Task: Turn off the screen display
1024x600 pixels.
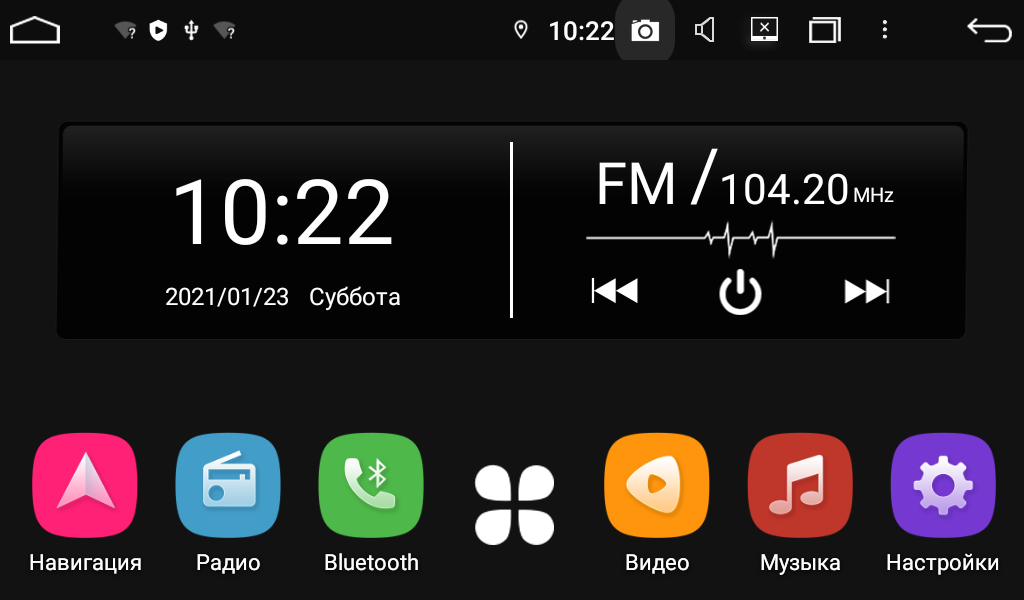Action: pyautogui.click(x=764, y=30)
